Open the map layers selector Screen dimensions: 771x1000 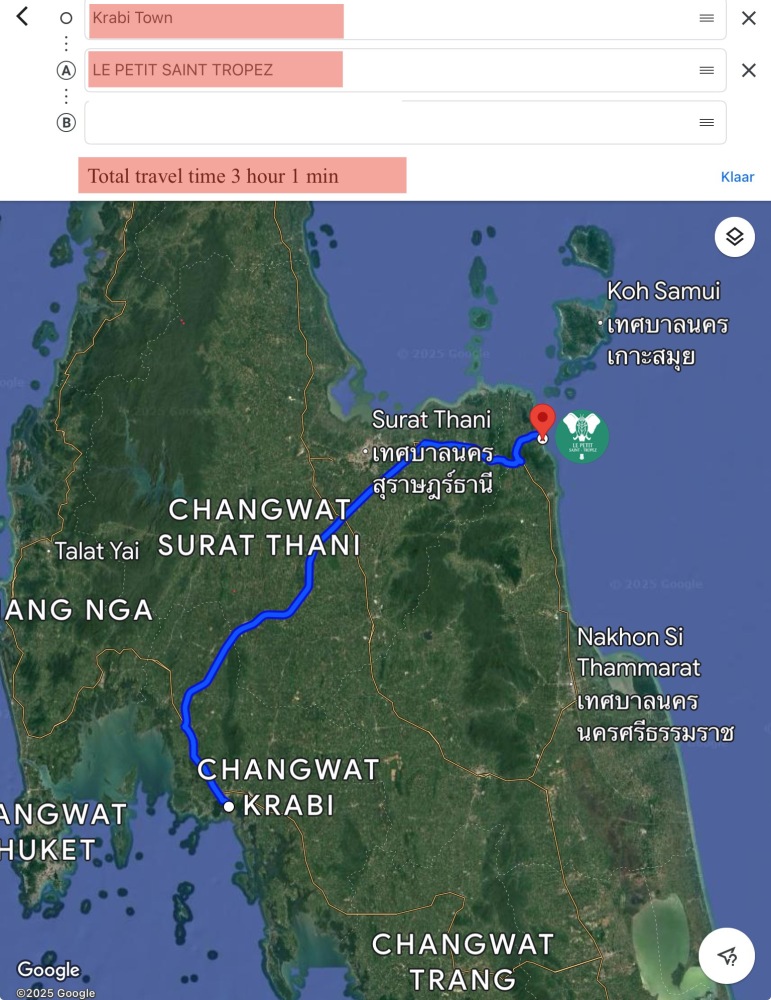pos(734,237)
